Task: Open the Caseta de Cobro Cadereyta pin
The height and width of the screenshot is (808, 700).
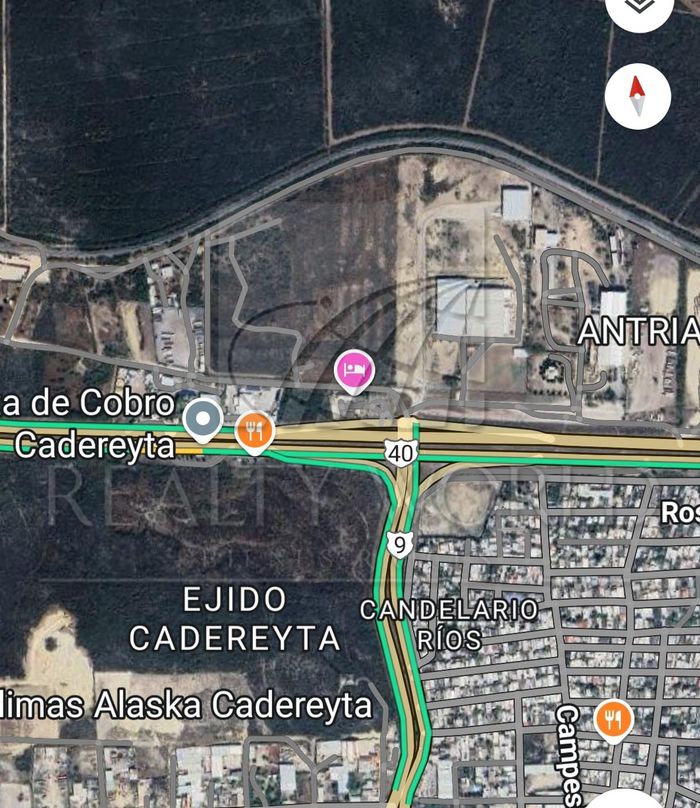Action: 204,418
